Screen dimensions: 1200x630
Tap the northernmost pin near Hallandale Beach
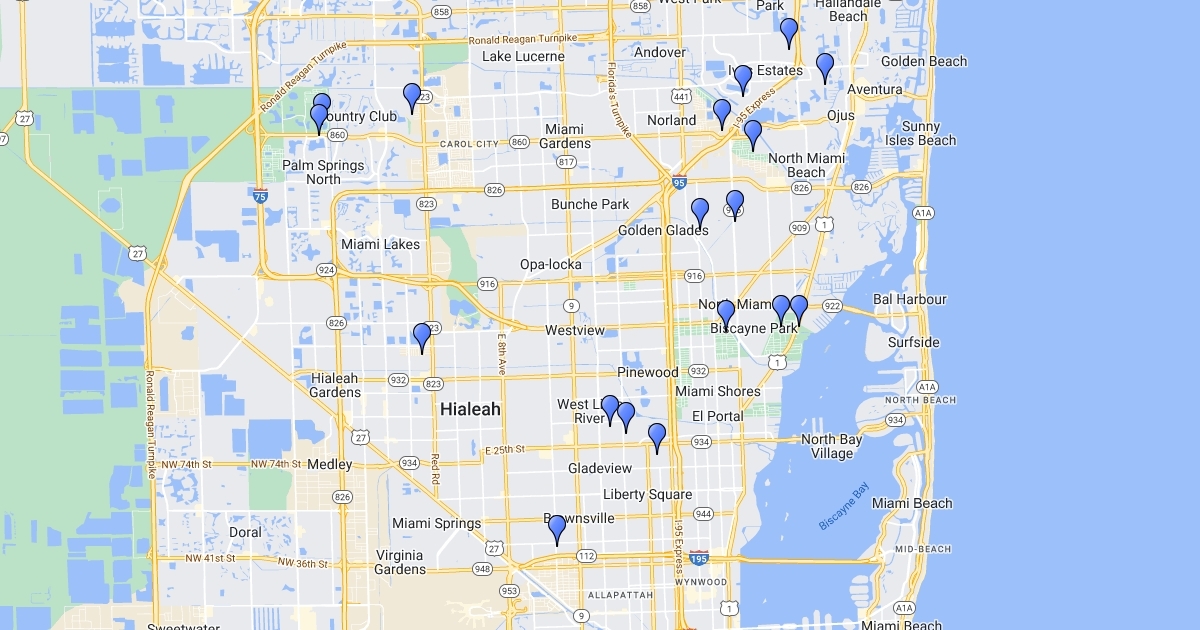789,33
